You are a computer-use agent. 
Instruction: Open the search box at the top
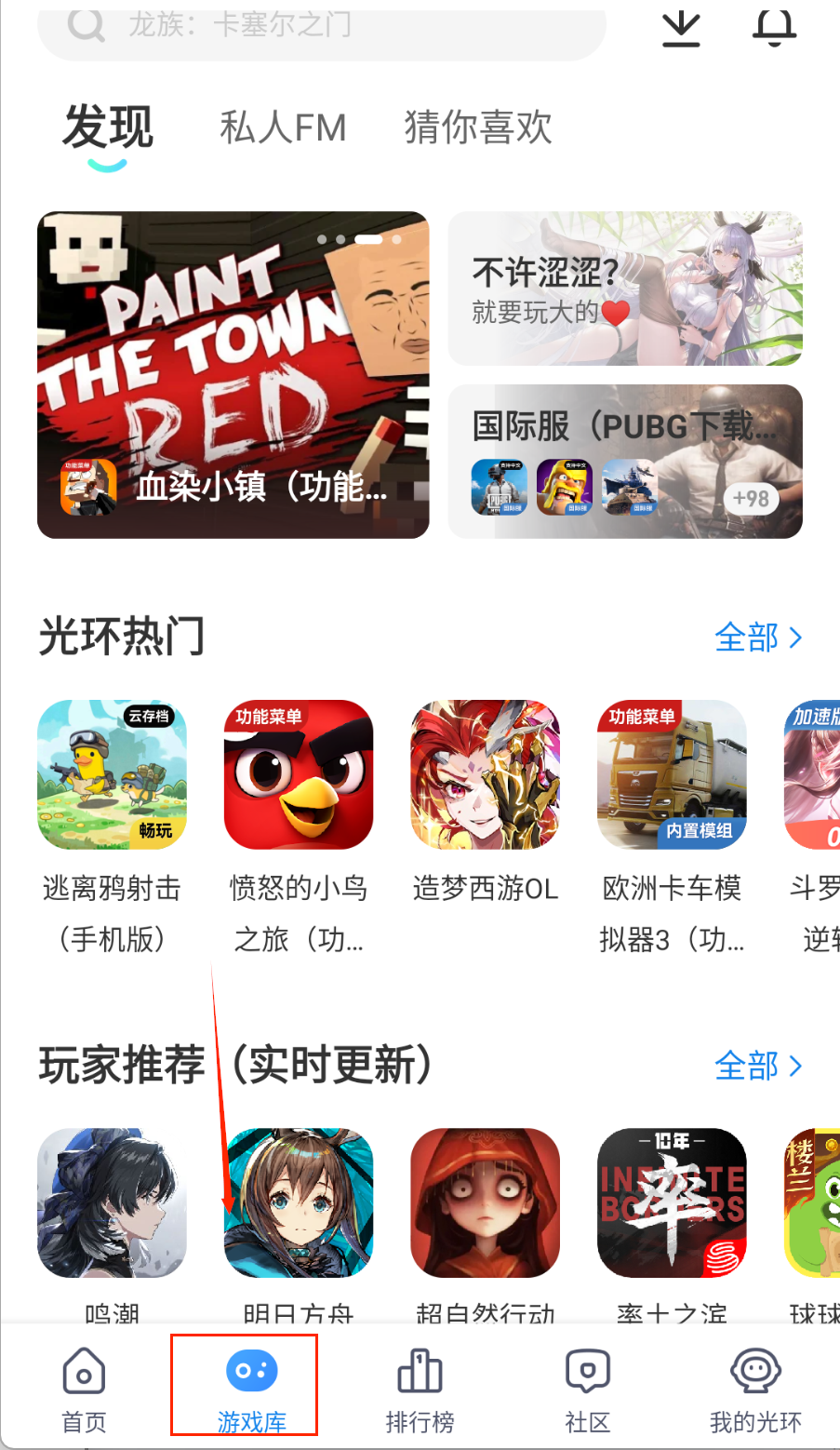tap(321, 28)
